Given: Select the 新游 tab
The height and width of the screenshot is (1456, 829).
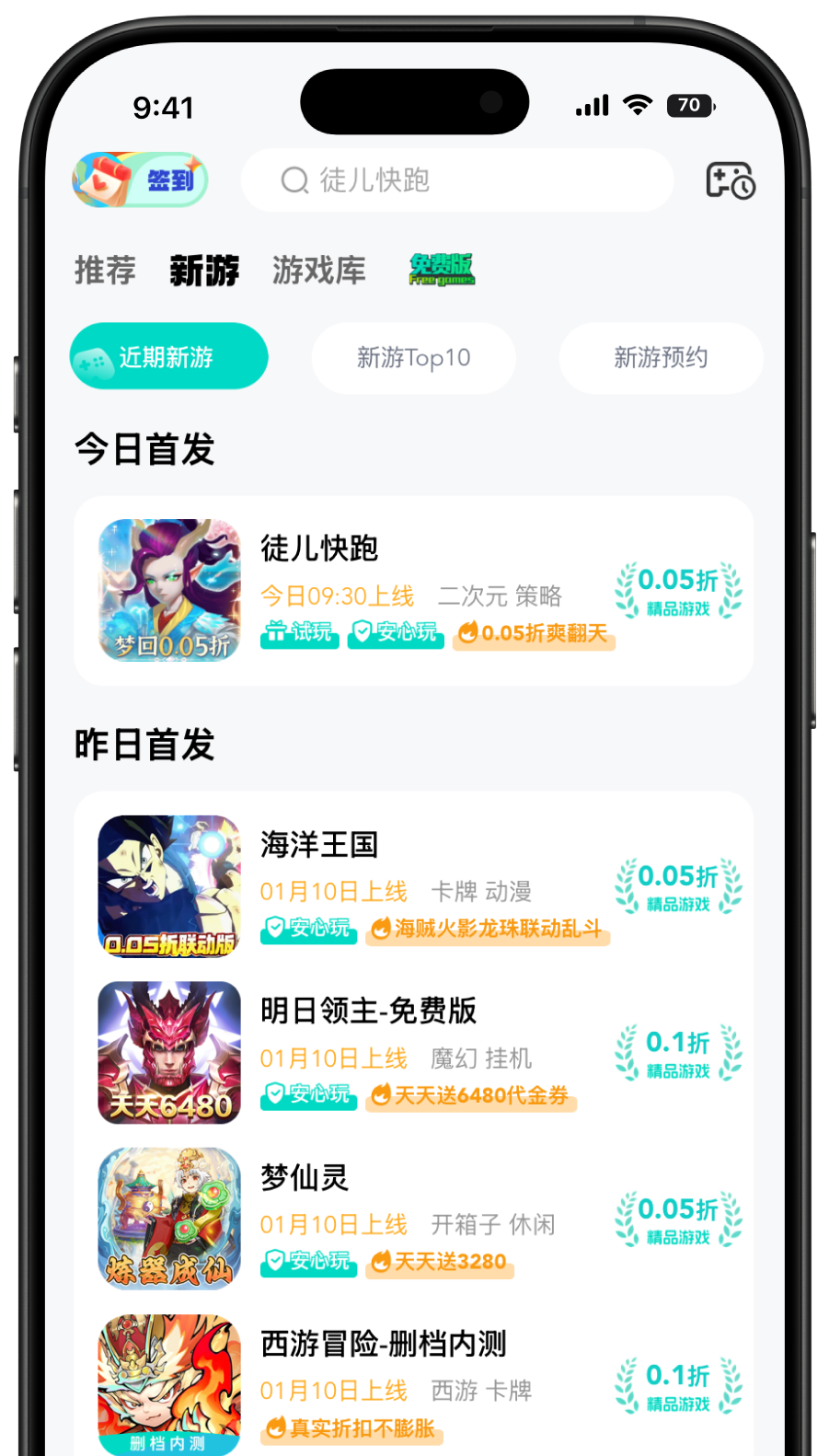Looking at the screenshot, I should pyautogui.click(x=204, y=271).
